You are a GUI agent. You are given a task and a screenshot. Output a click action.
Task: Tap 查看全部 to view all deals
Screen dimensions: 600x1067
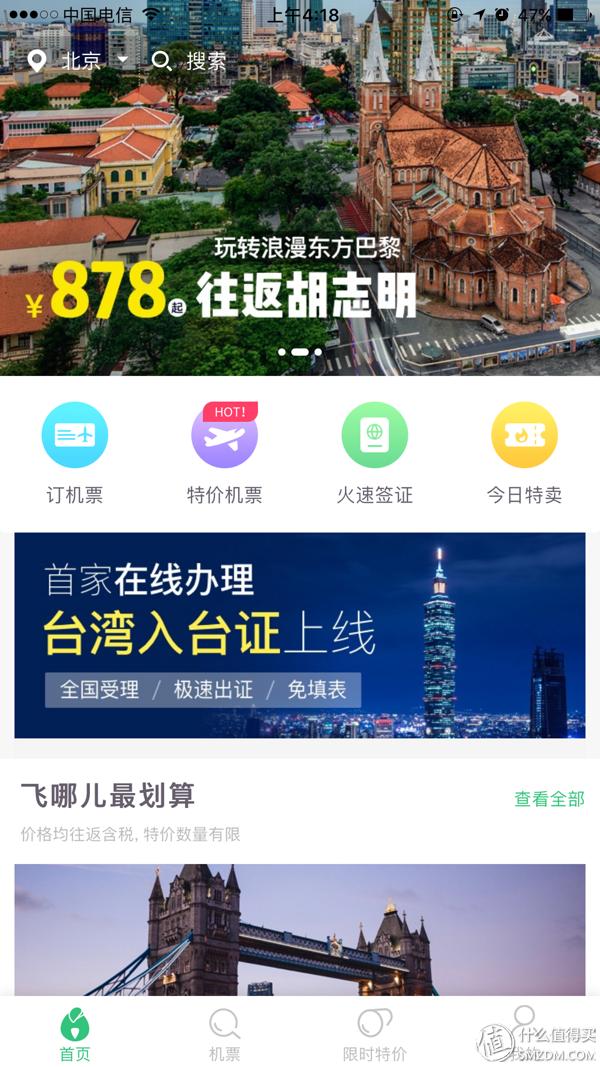[549, 798]
